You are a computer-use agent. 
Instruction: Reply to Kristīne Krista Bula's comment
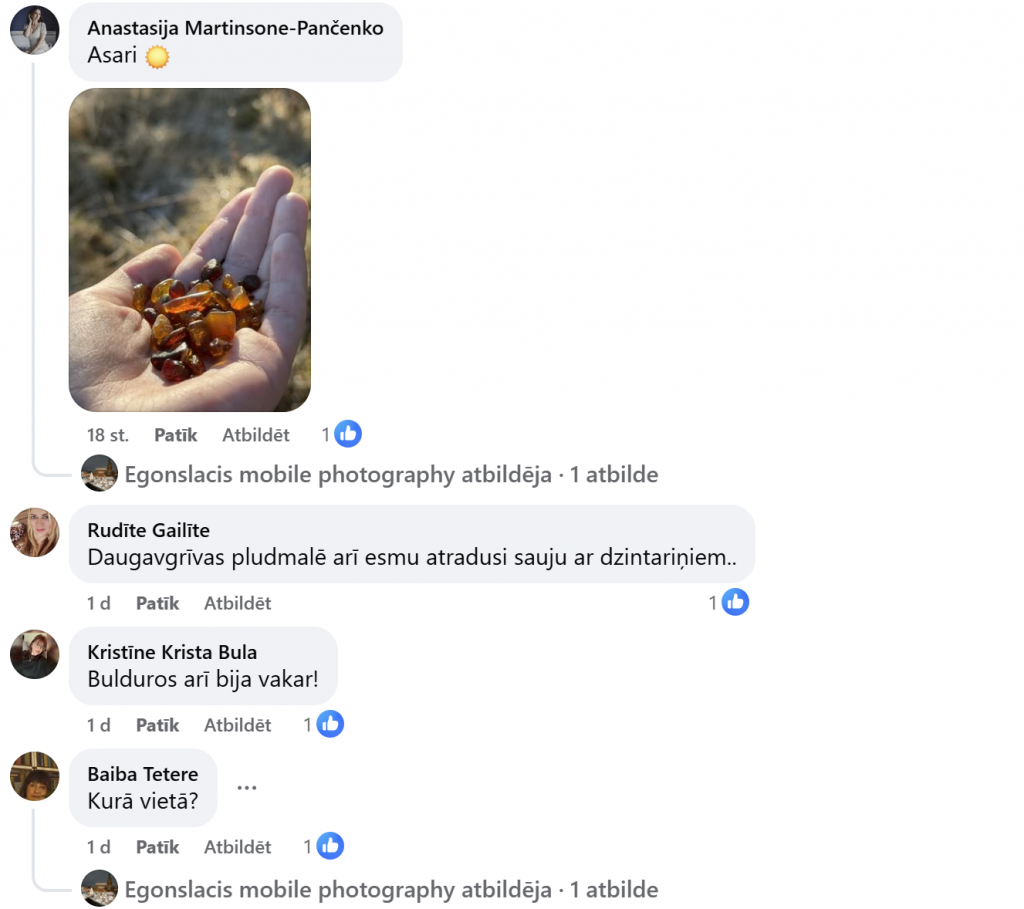(237, 725)
